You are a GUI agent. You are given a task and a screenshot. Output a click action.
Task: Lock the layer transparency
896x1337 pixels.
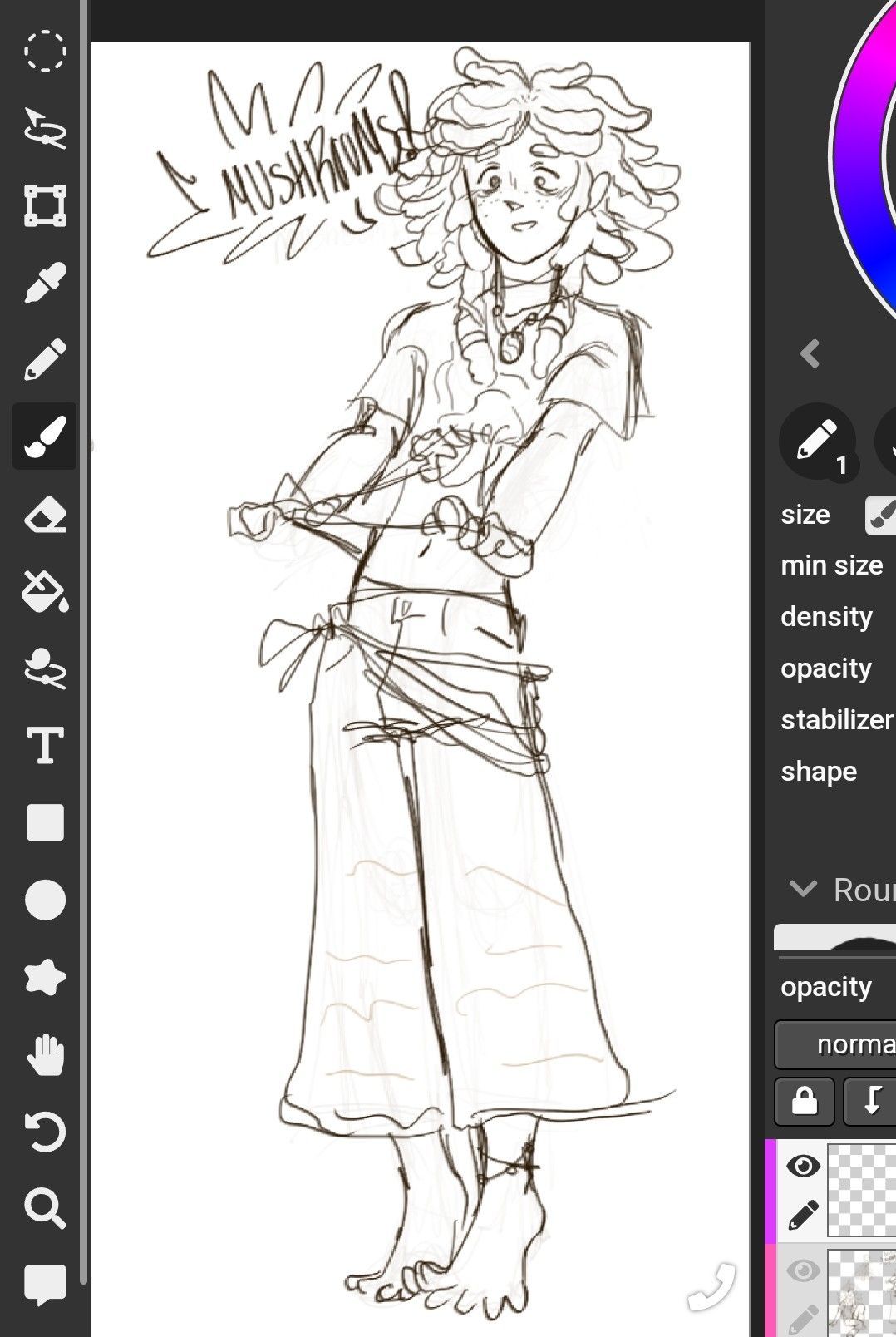pos(804,1101)
